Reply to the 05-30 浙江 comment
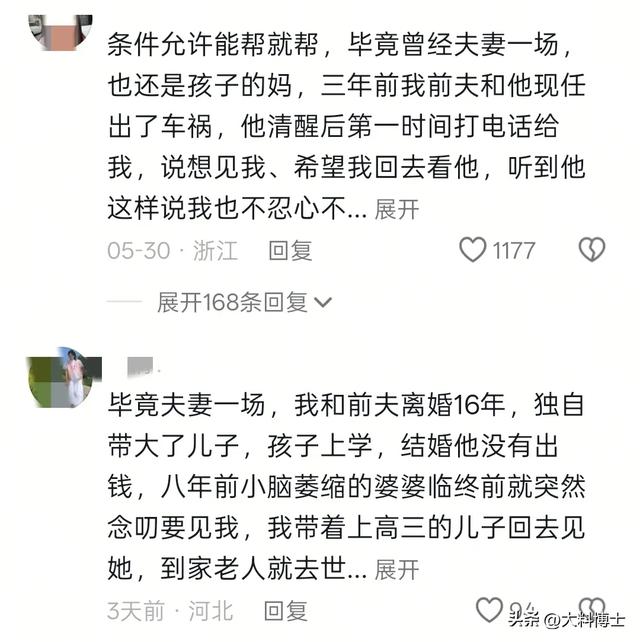 pos(290,251)
